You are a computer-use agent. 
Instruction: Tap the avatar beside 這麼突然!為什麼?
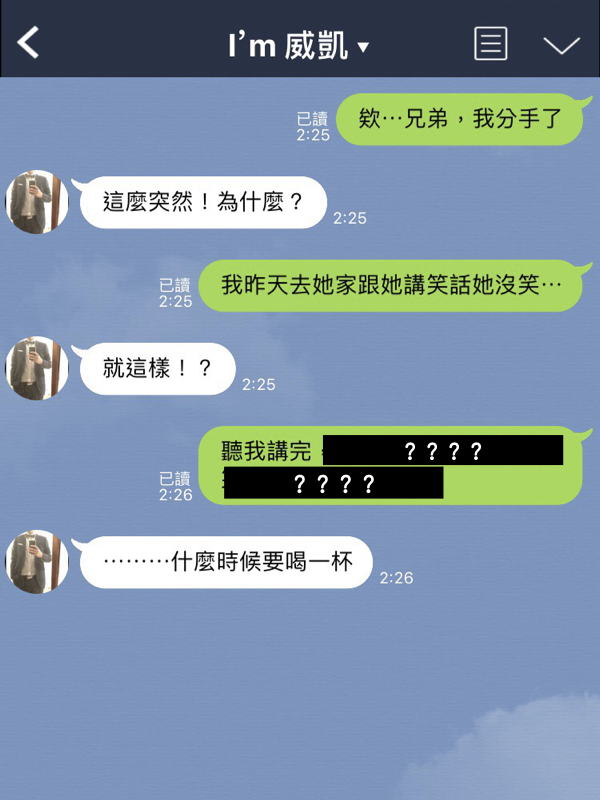point(37,202)
